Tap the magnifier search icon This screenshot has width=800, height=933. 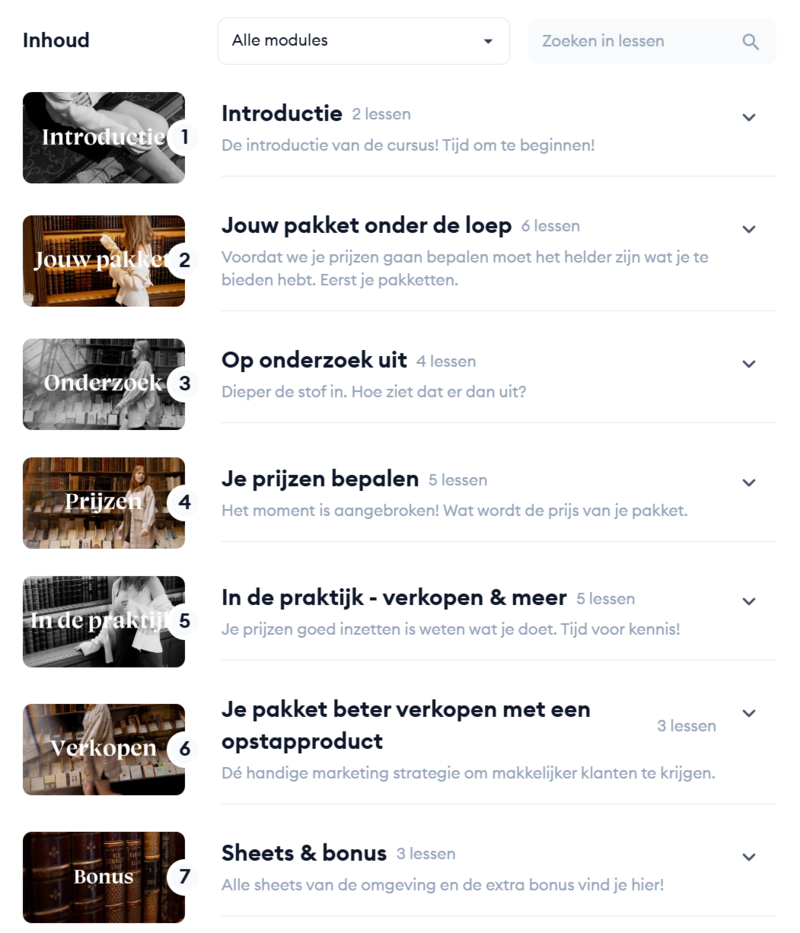751,42
